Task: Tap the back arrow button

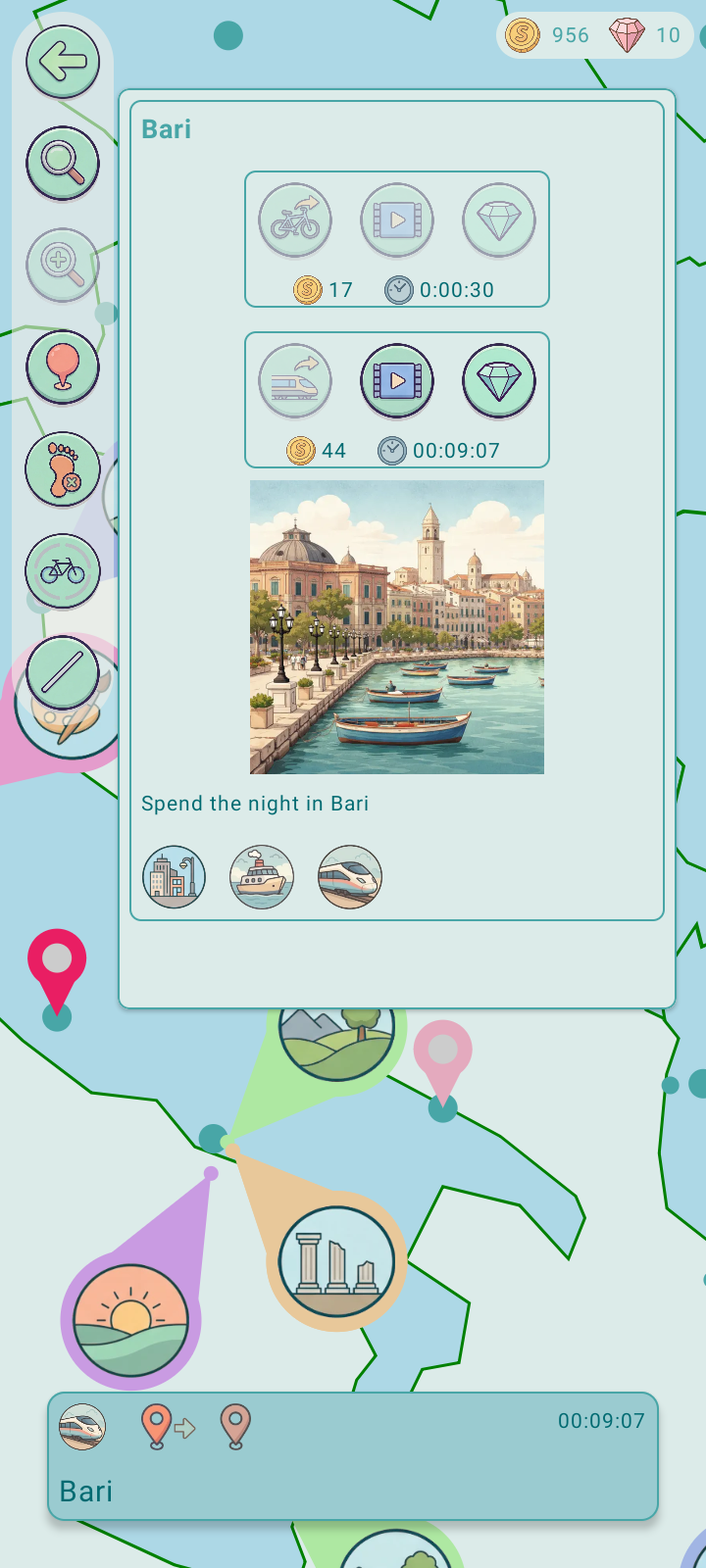Action: tap(63, 63)
